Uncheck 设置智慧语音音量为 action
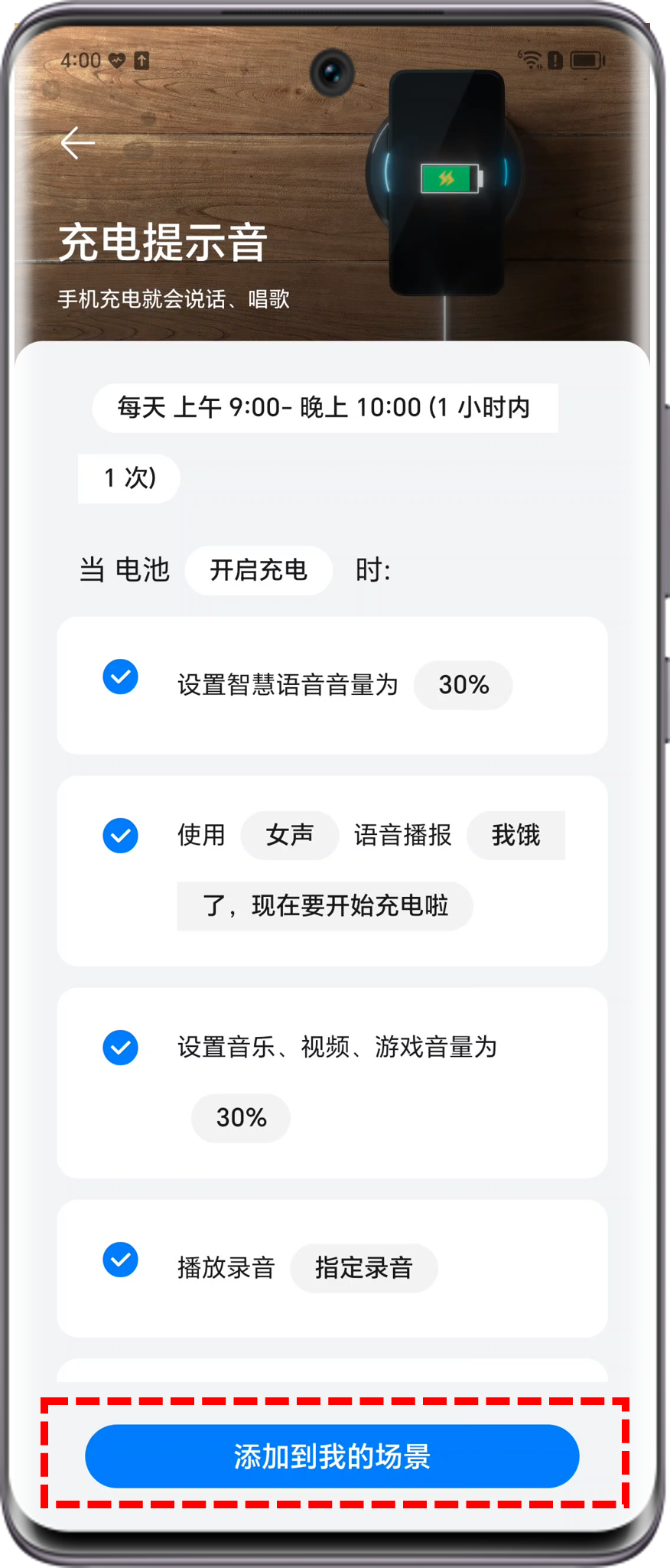 click(120, 677)
